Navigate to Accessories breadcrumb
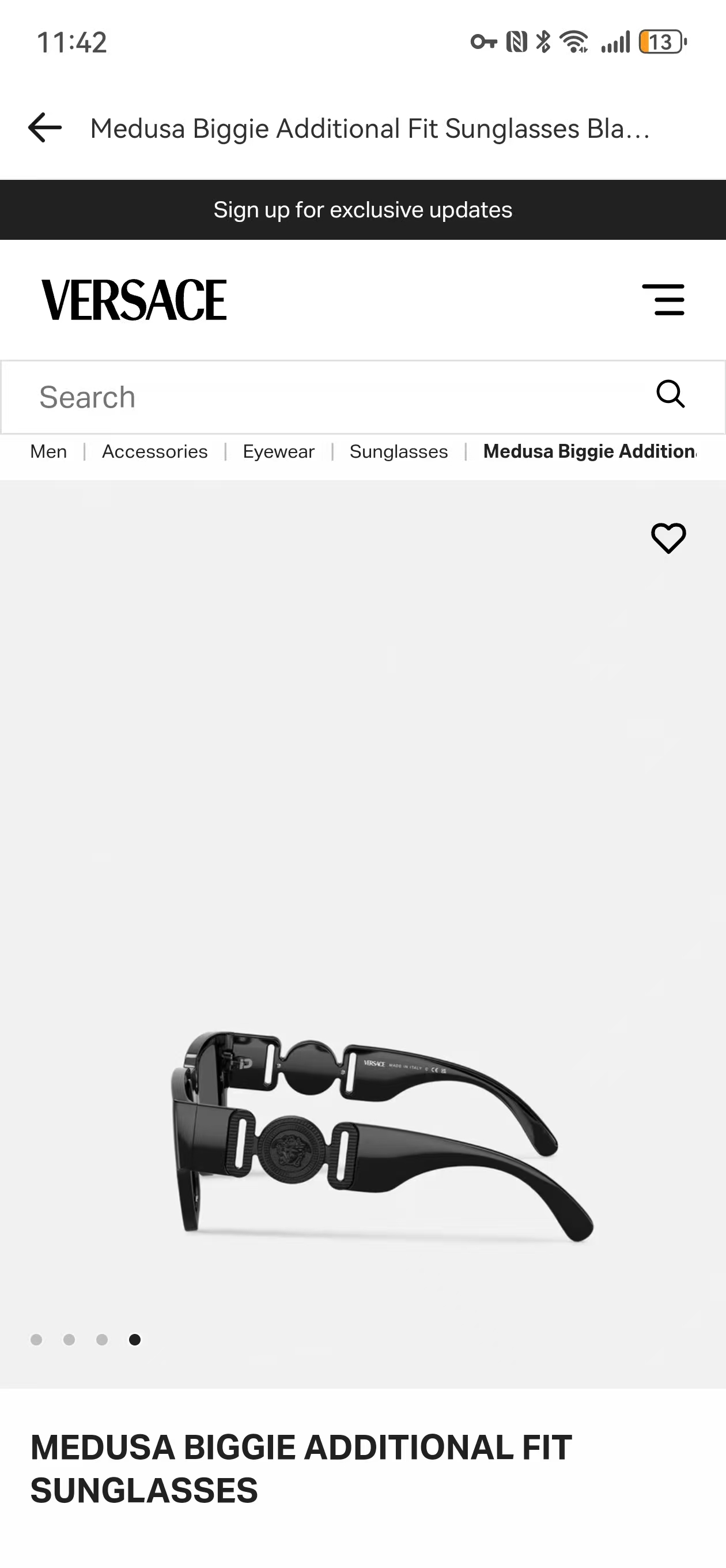The width and height of the screenshot is (726, 1568). click(x=154, y=451)
